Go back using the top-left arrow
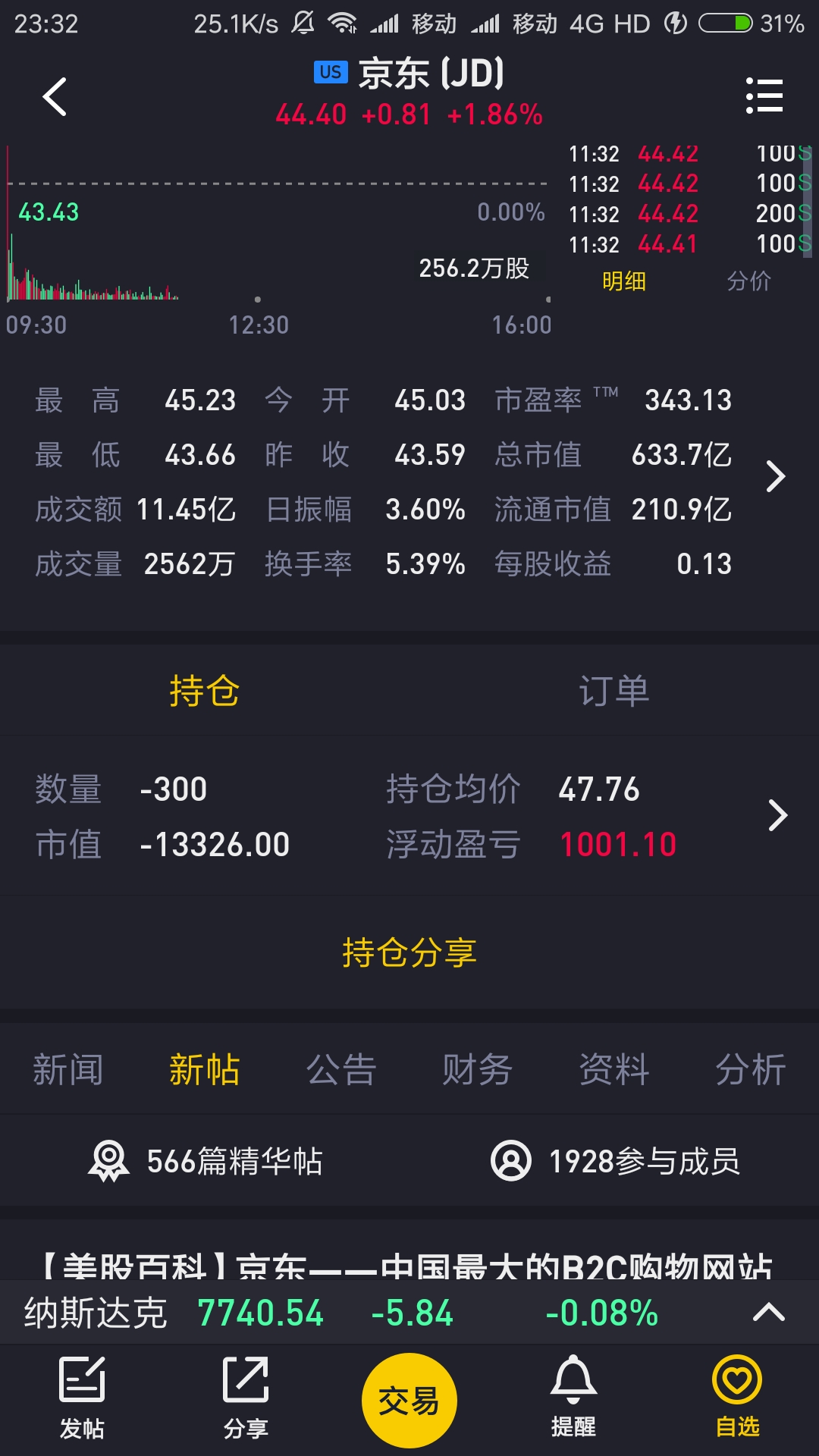 coord(55,96)
